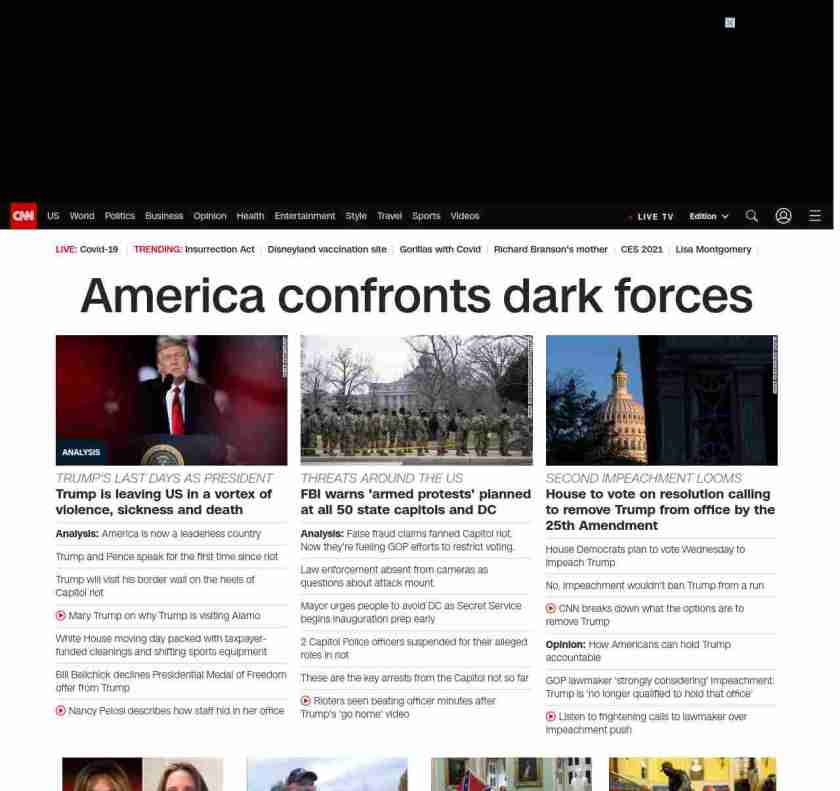Image resolution: width=840 pixels, height=791 pixels.
Task: Open the Bill Belichick Medal of Freedom story
Action: (x=170, y=681)
